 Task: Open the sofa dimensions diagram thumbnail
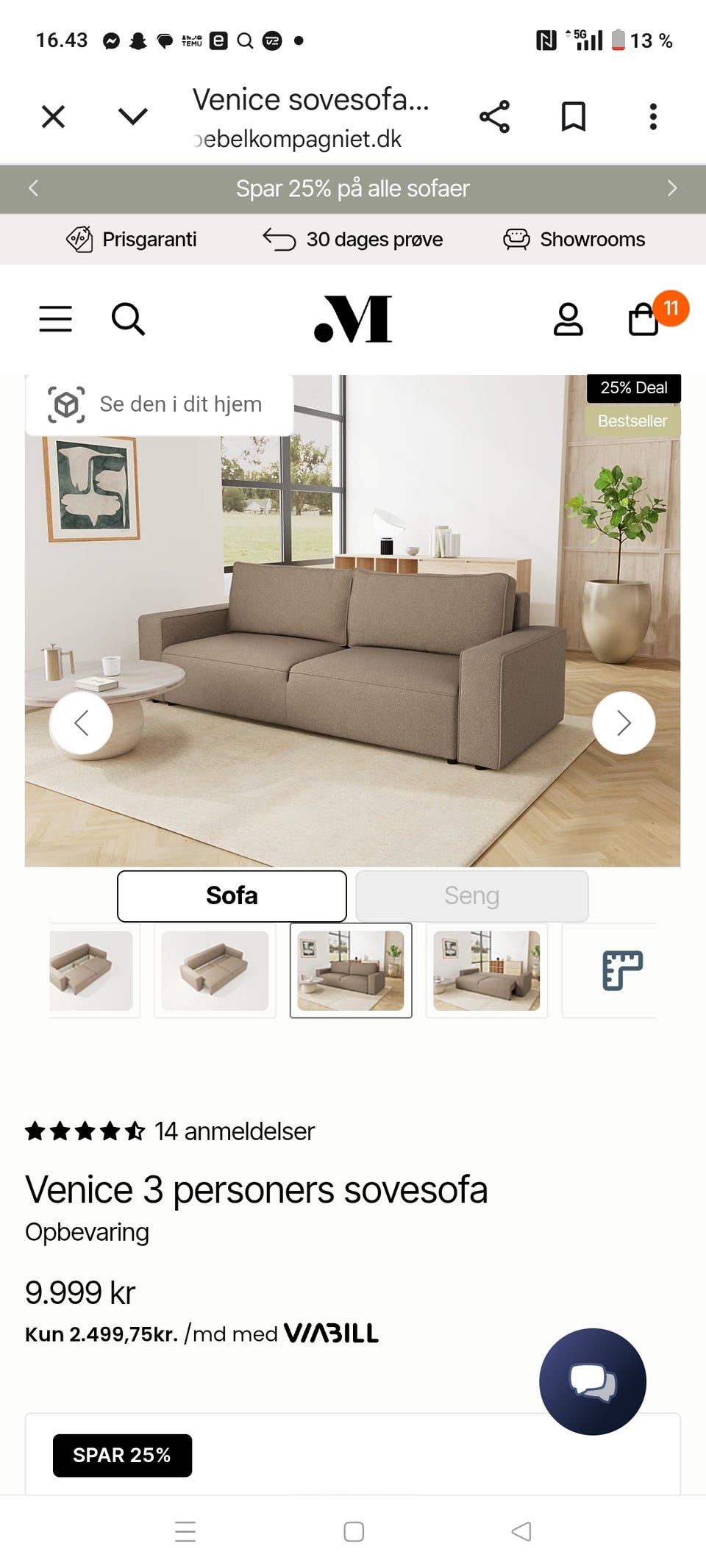(x=621, y=970)
